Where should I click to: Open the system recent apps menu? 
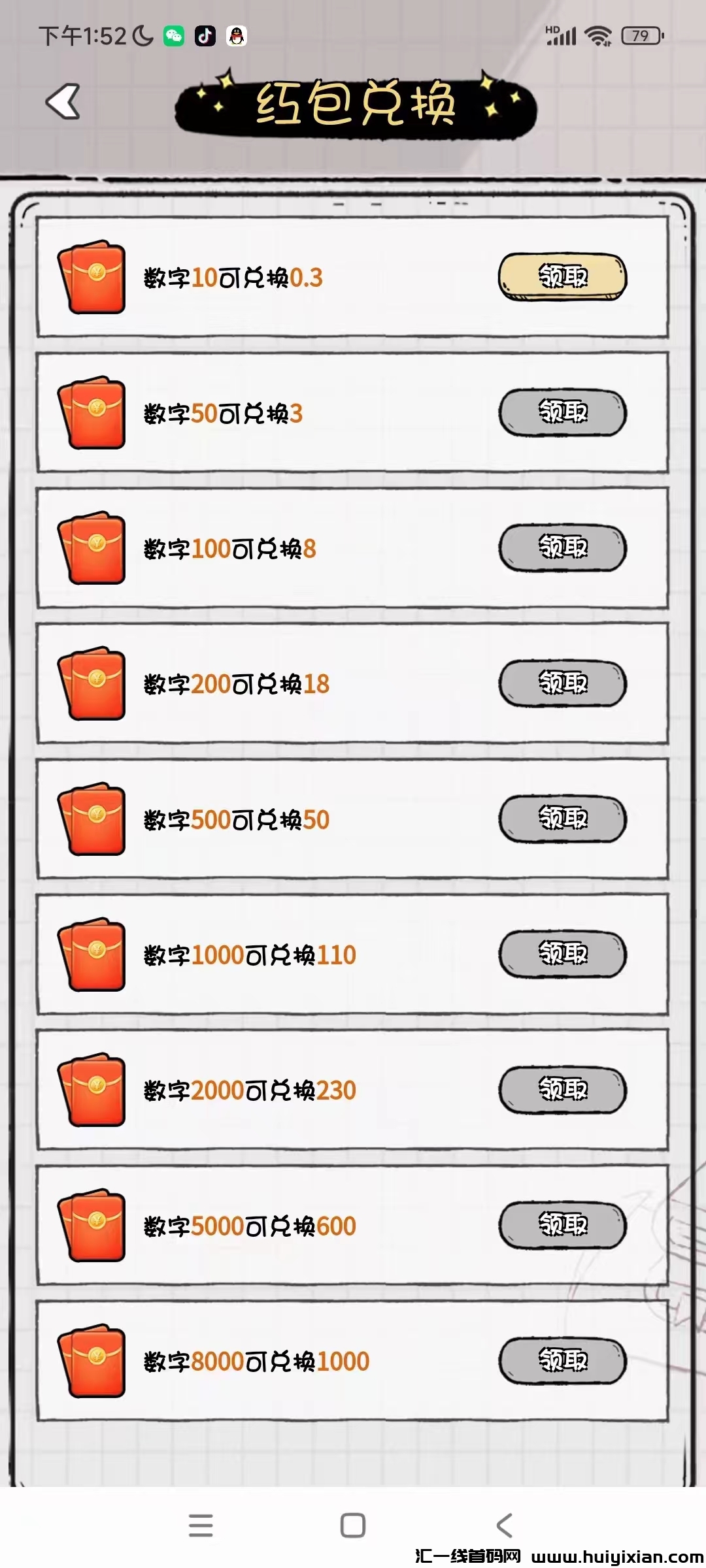201,1526
